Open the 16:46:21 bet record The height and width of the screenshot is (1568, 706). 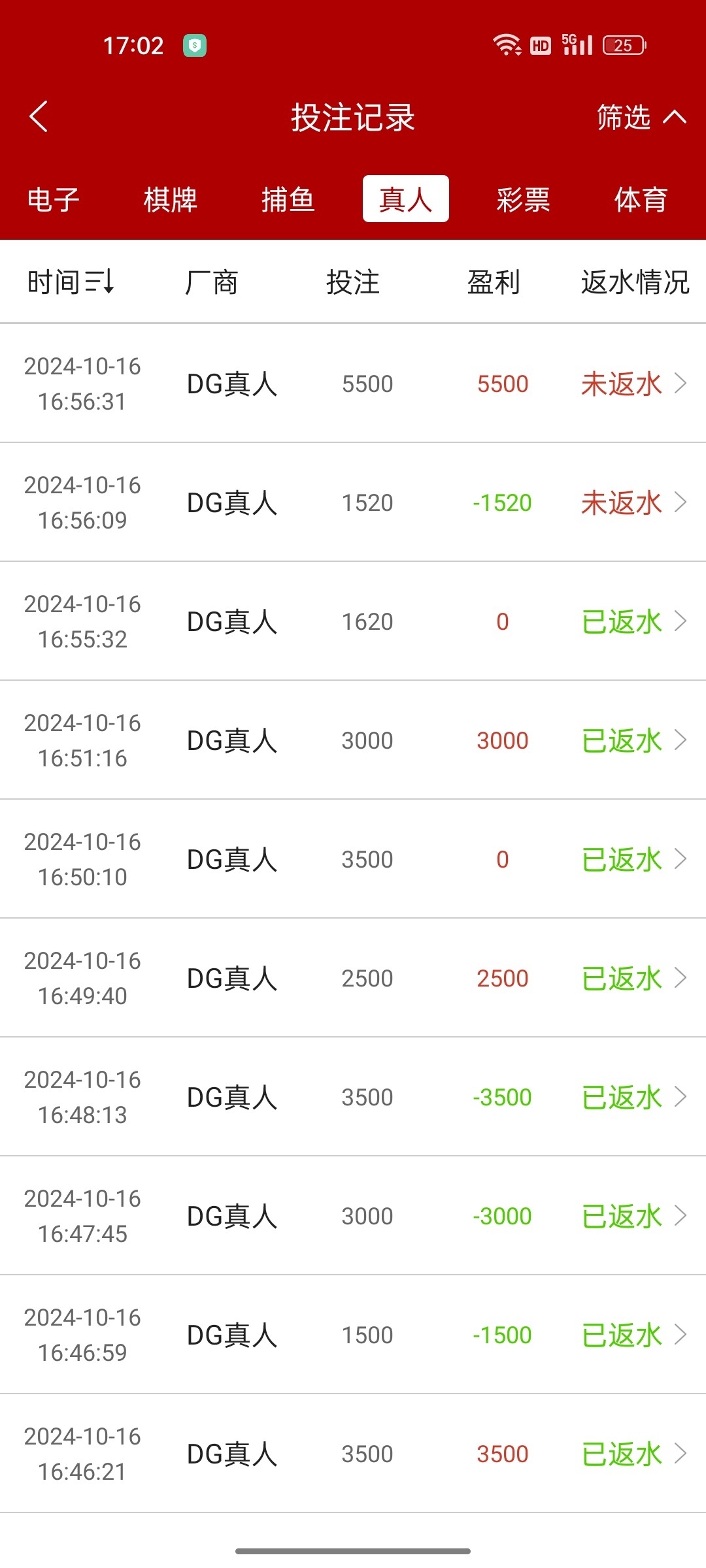point(353,1454)
